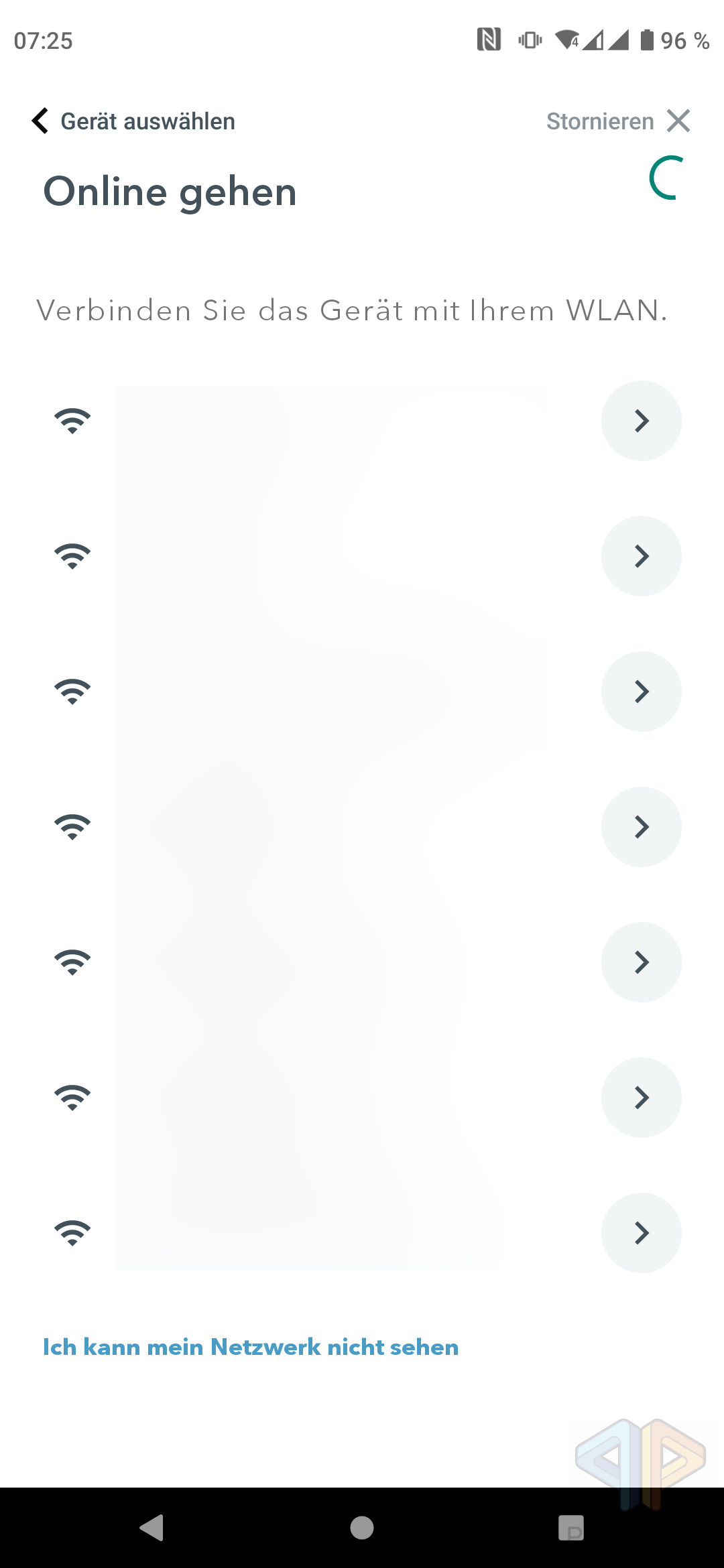Viewport: 724px width, 1568px height.
Task: Cancel setup with Stornieren
Action: click(618, 121)
